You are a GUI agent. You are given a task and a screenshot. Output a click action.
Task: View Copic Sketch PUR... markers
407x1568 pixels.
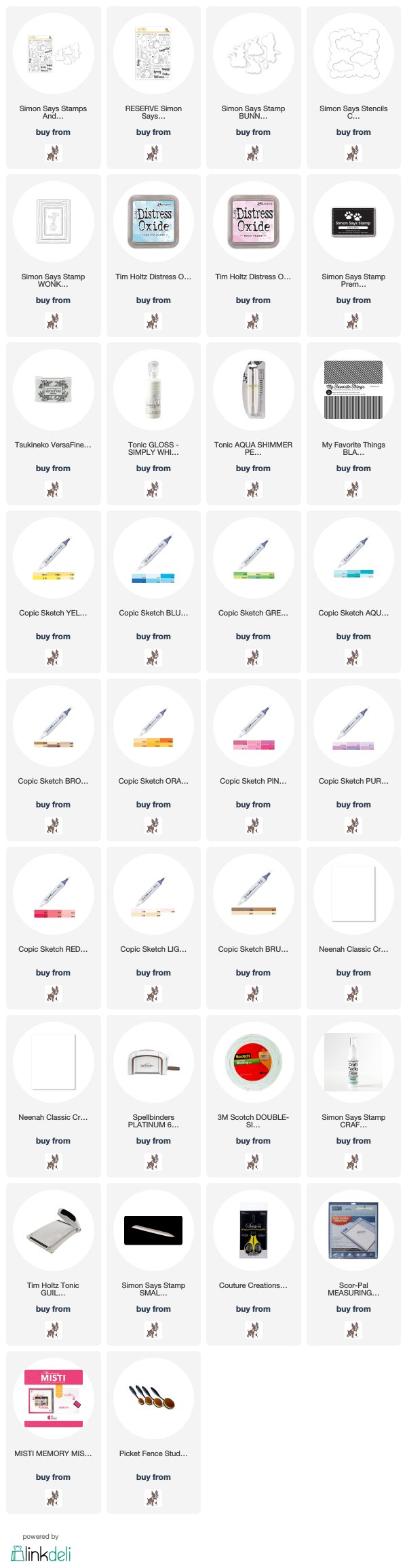(x=353, y=728)
